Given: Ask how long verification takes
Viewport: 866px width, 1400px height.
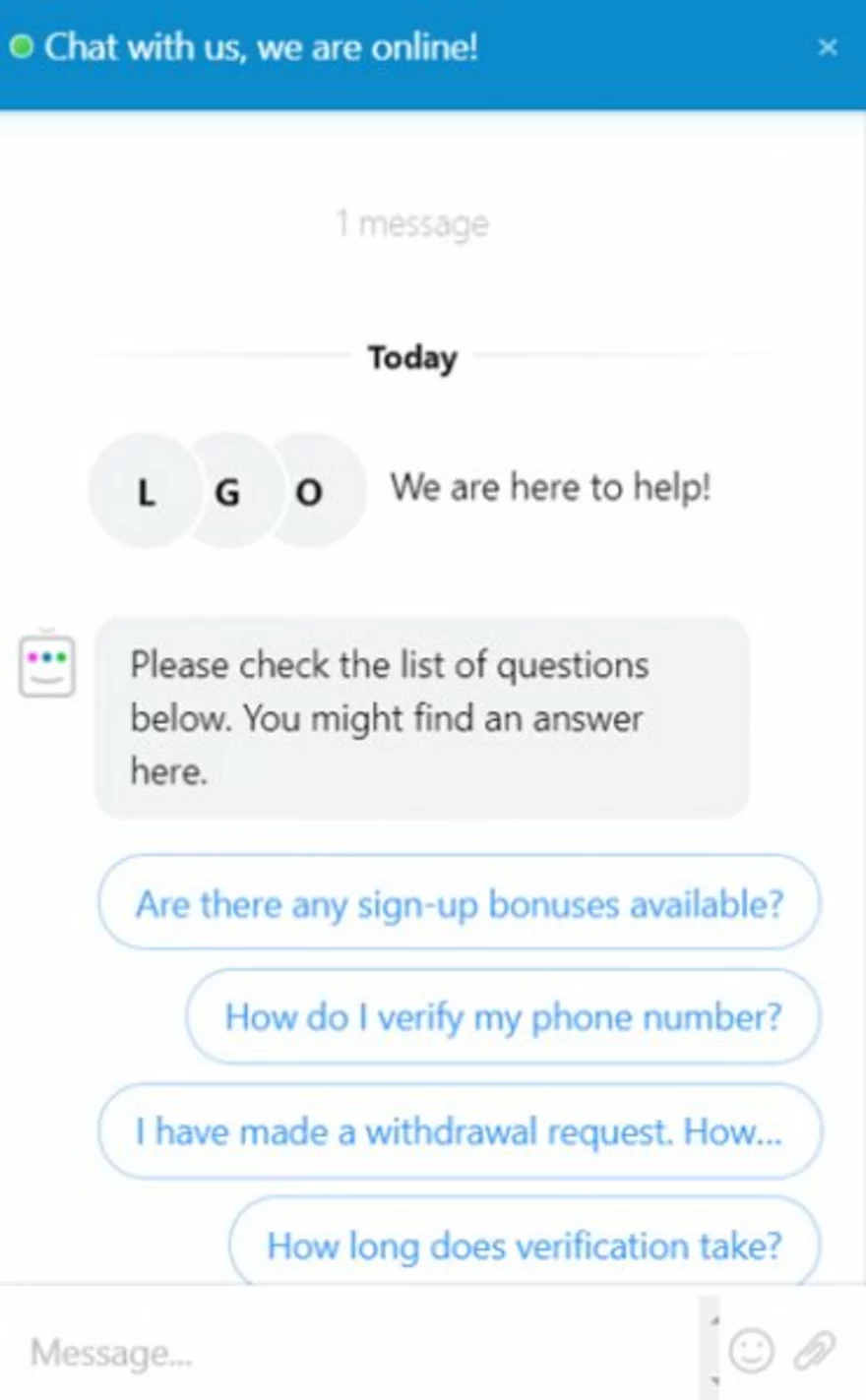Looking at the screenshot, I should coord(525,1246).
